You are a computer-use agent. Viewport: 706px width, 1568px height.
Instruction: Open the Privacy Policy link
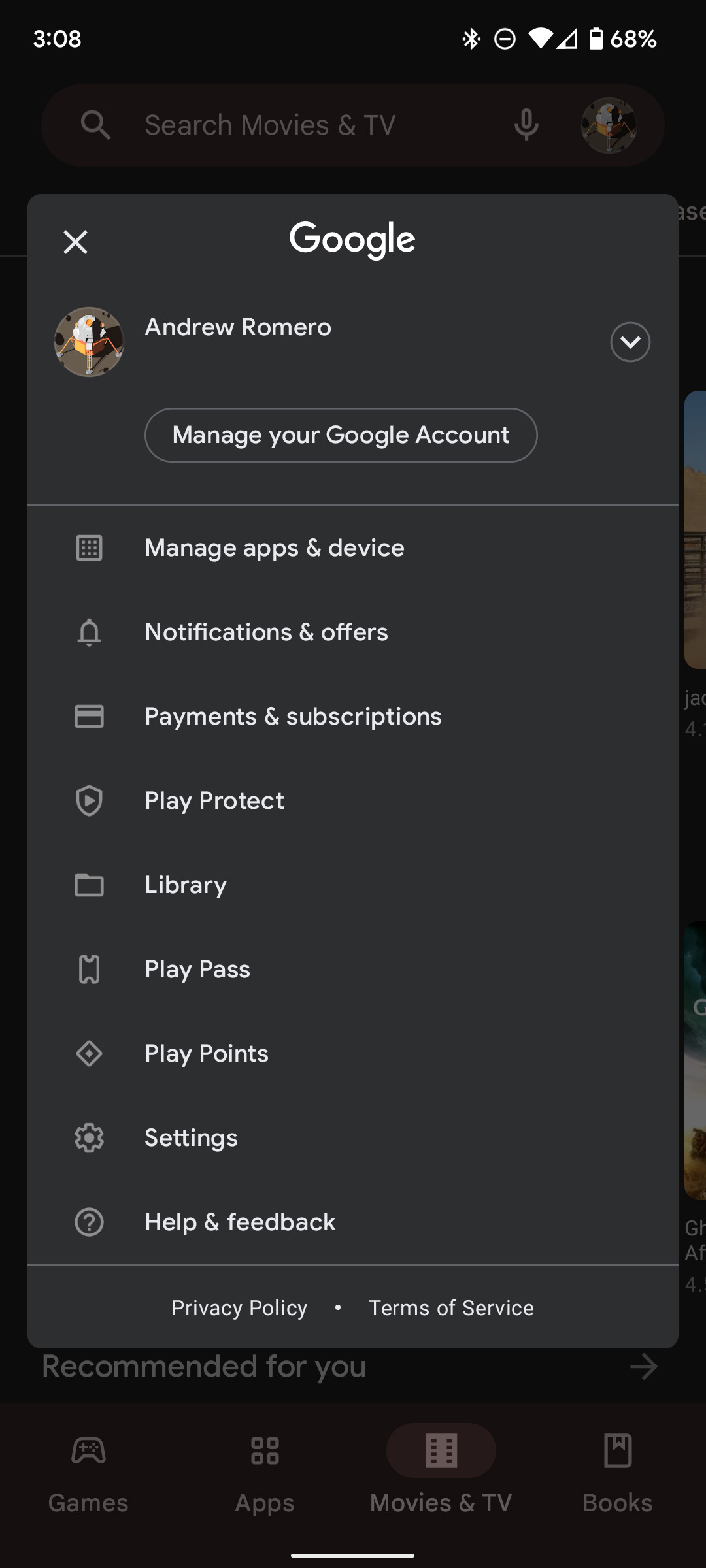239,1308
